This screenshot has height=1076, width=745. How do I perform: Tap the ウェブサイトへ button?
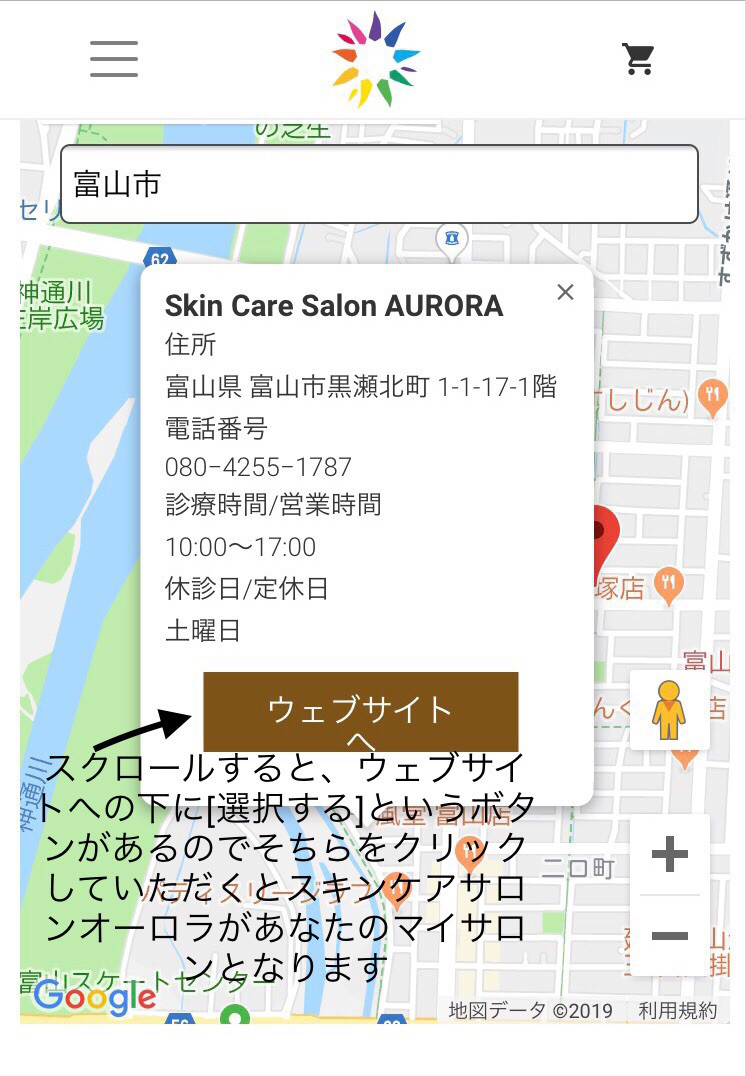click(x=360, y=711)
